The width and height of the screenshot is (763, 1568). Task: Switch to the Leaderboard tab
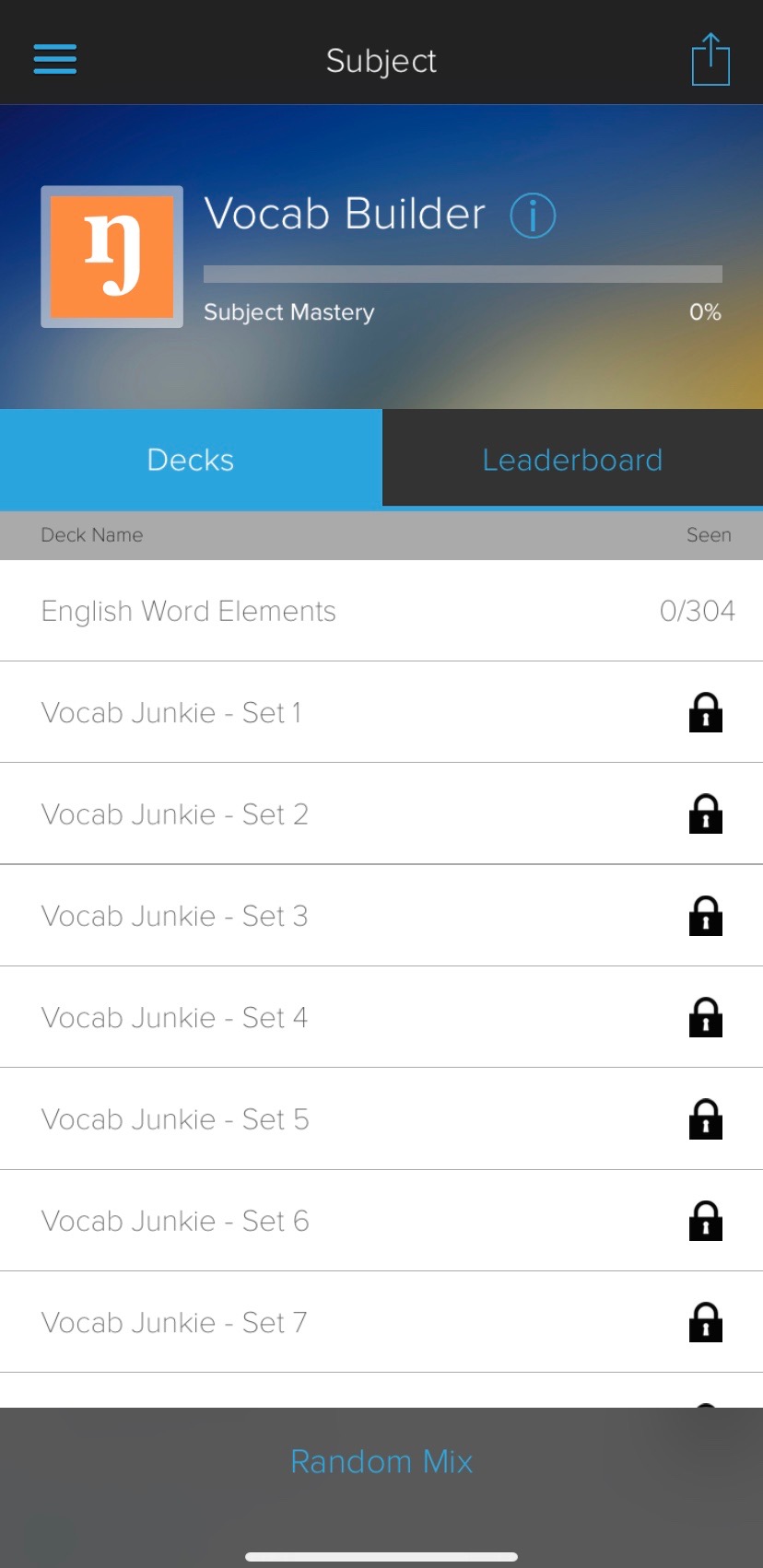coord(572,459)
